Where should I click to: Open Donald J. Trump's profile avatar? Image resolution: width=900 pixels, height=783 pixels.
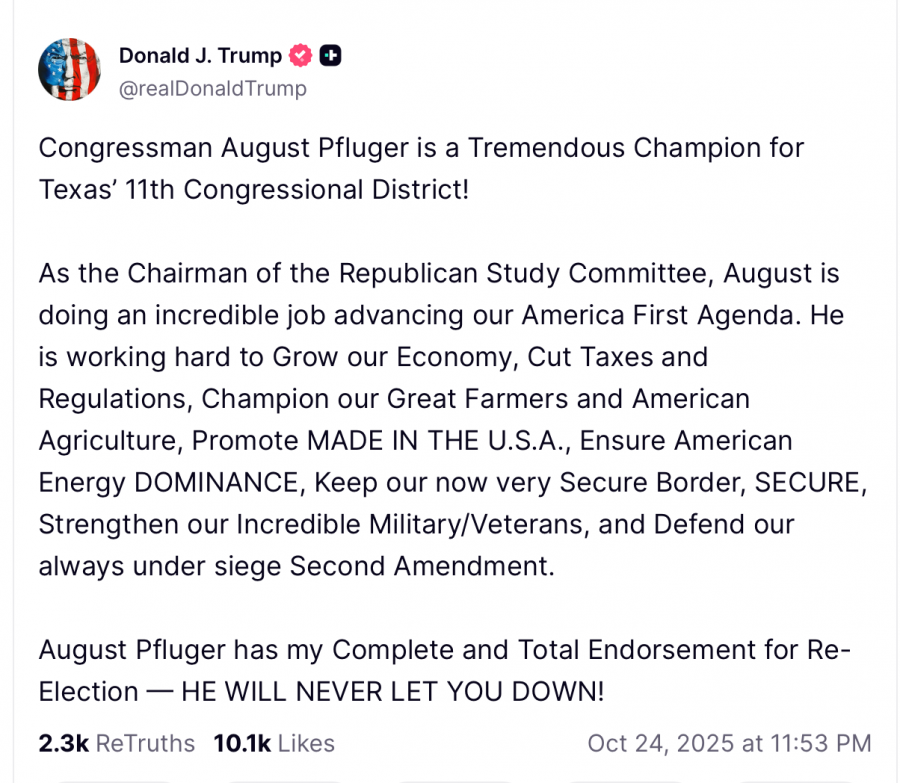pos(69,70)
